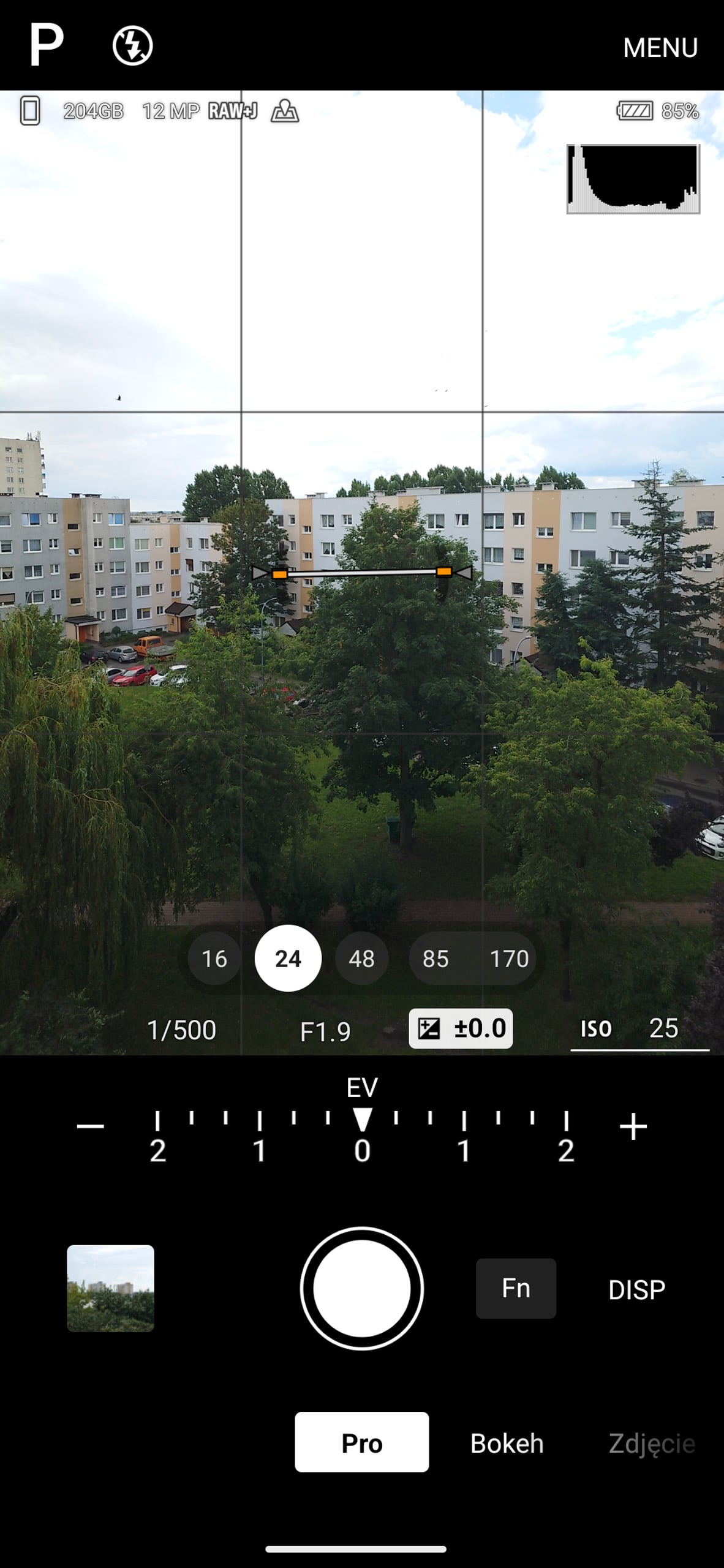This screenshot has height=1568, width=724.
Task: Open the P shooting mode selector
Action: click(47, 45)
